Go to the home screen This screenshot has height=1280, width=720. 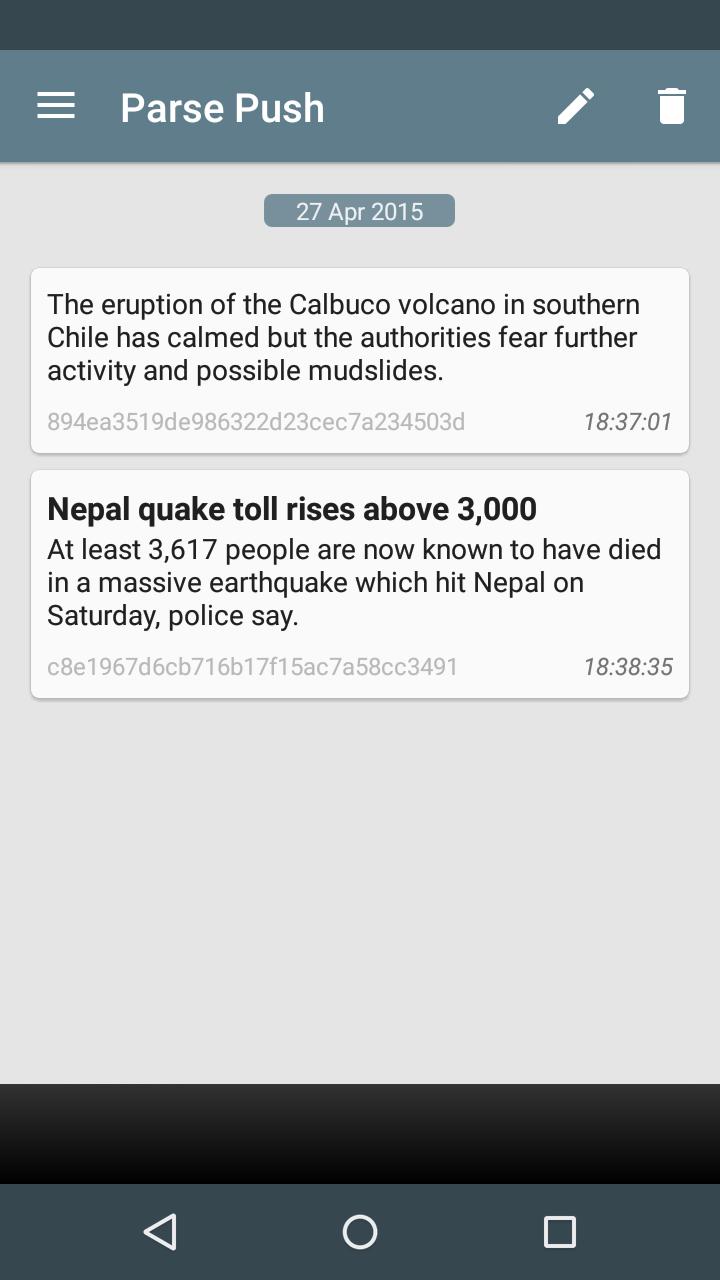click(360, 1231)
